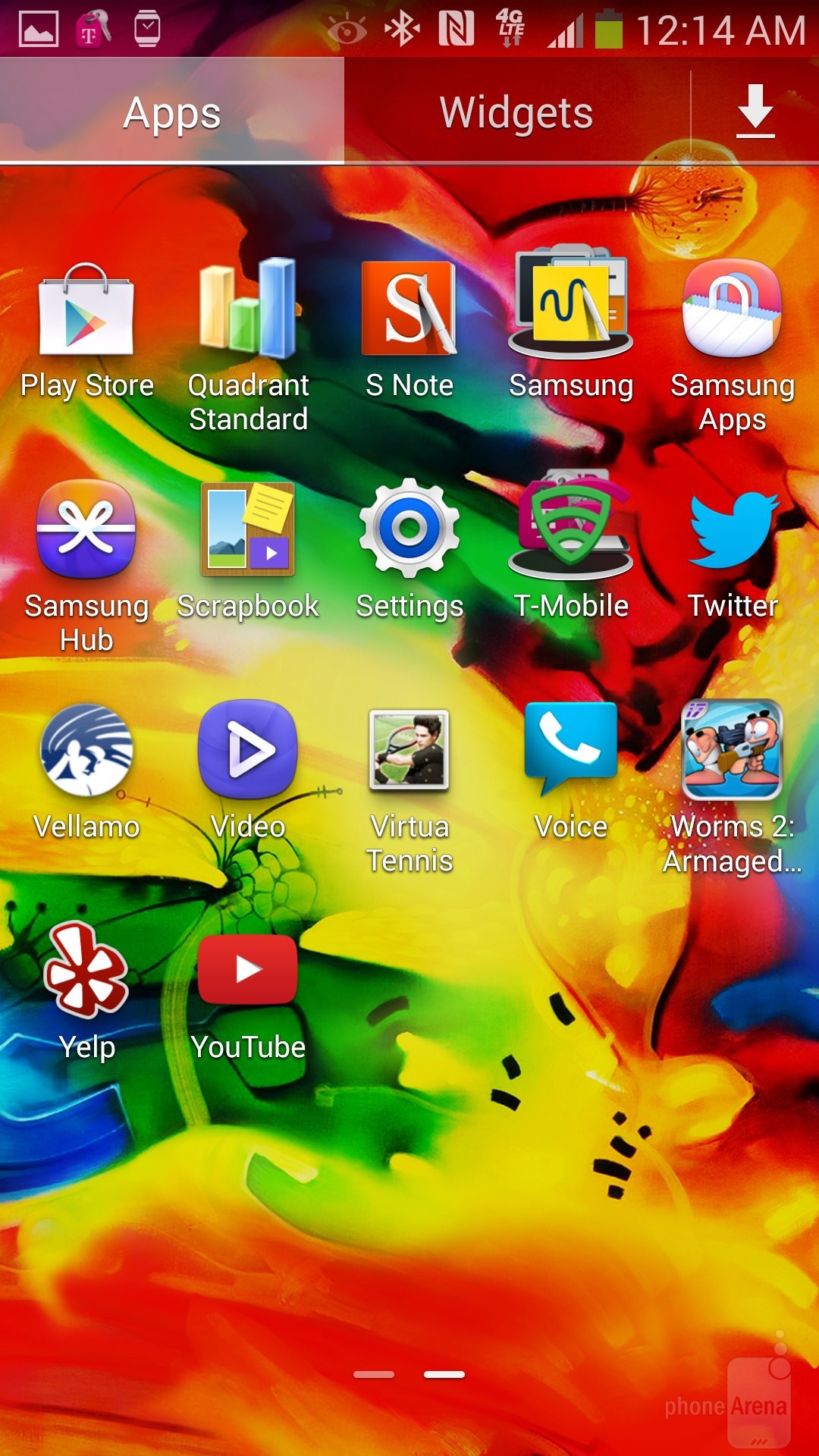Open the Samsung folder

coord(571,303)
